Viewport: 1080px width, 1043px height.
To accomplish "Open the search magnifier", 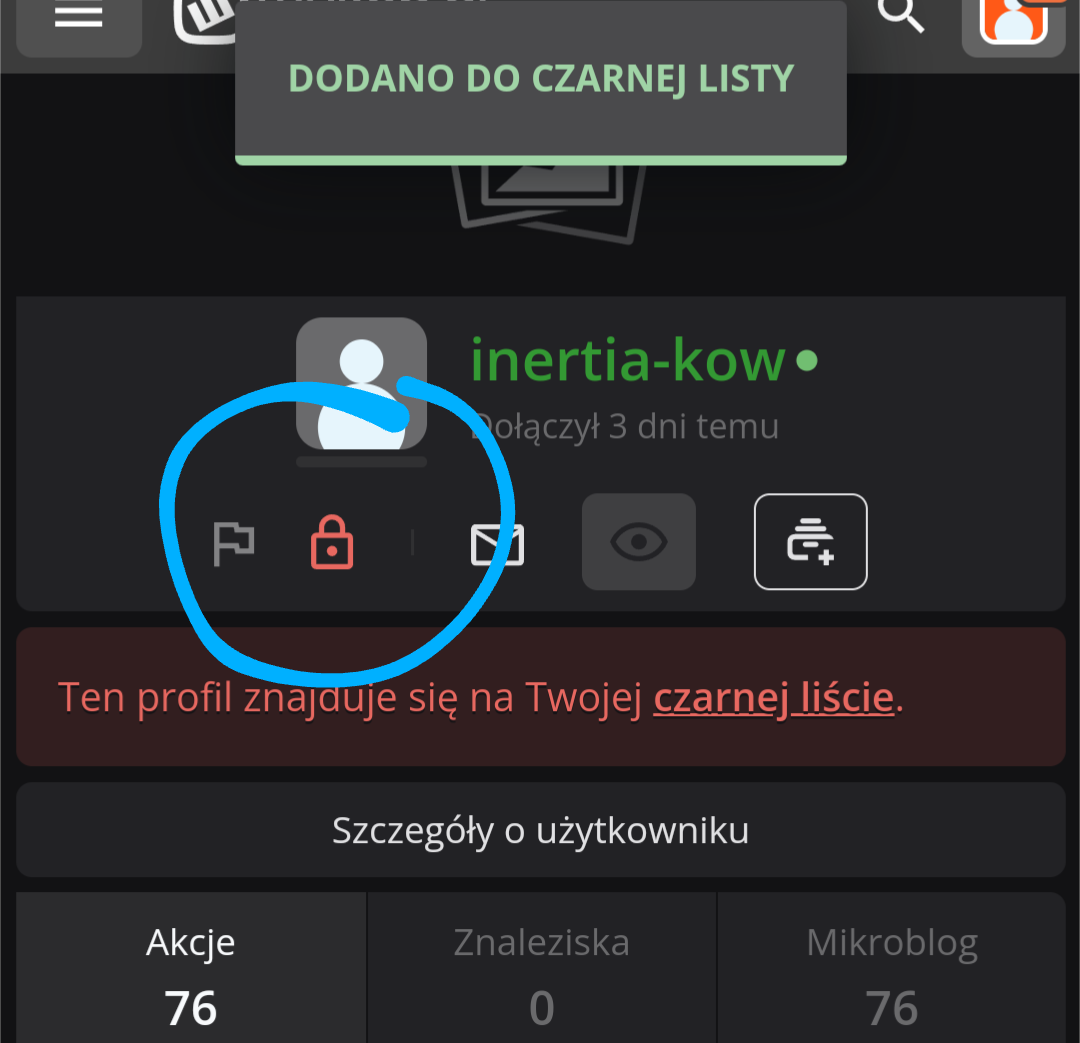I will pos(900,16).
